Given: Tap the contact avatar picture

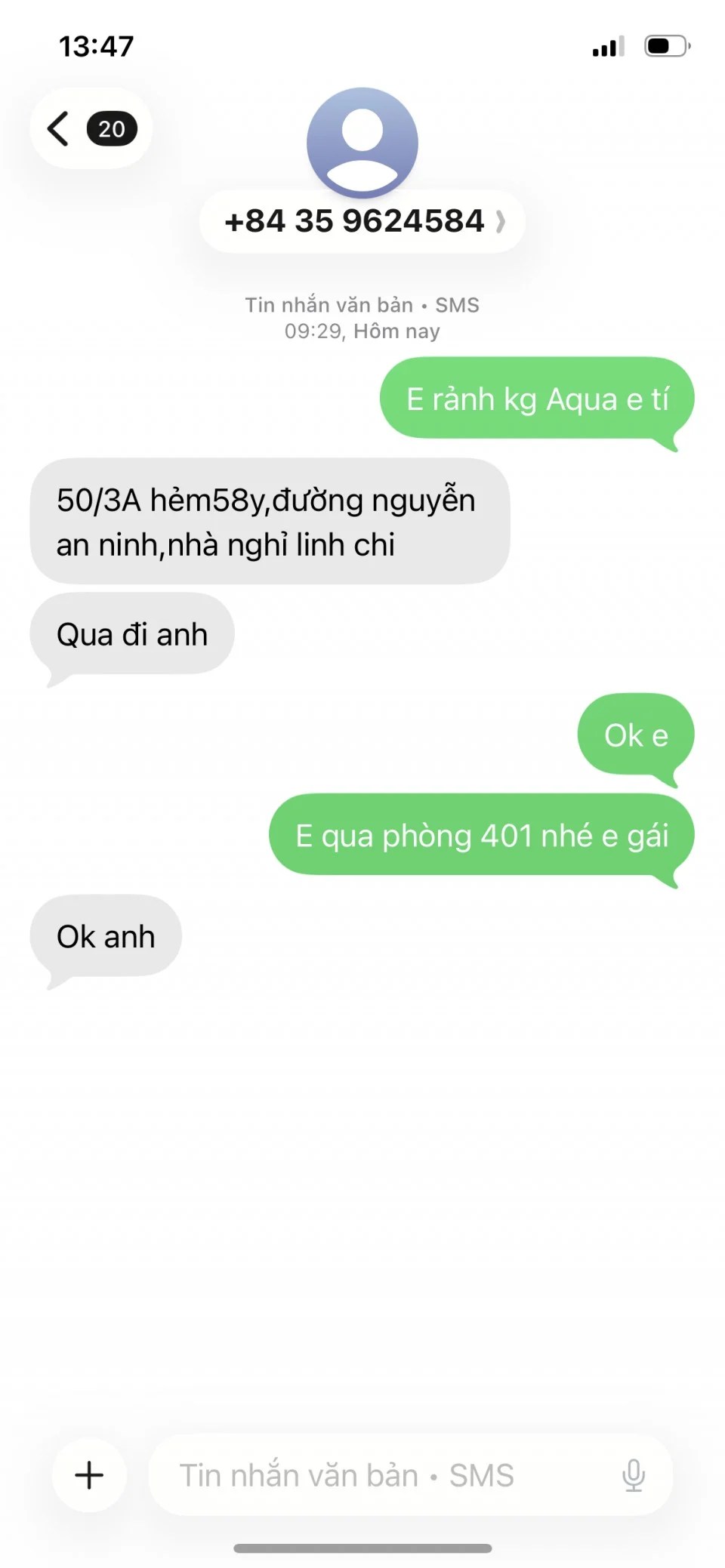Looking at the screenshot, I should 362,142.
